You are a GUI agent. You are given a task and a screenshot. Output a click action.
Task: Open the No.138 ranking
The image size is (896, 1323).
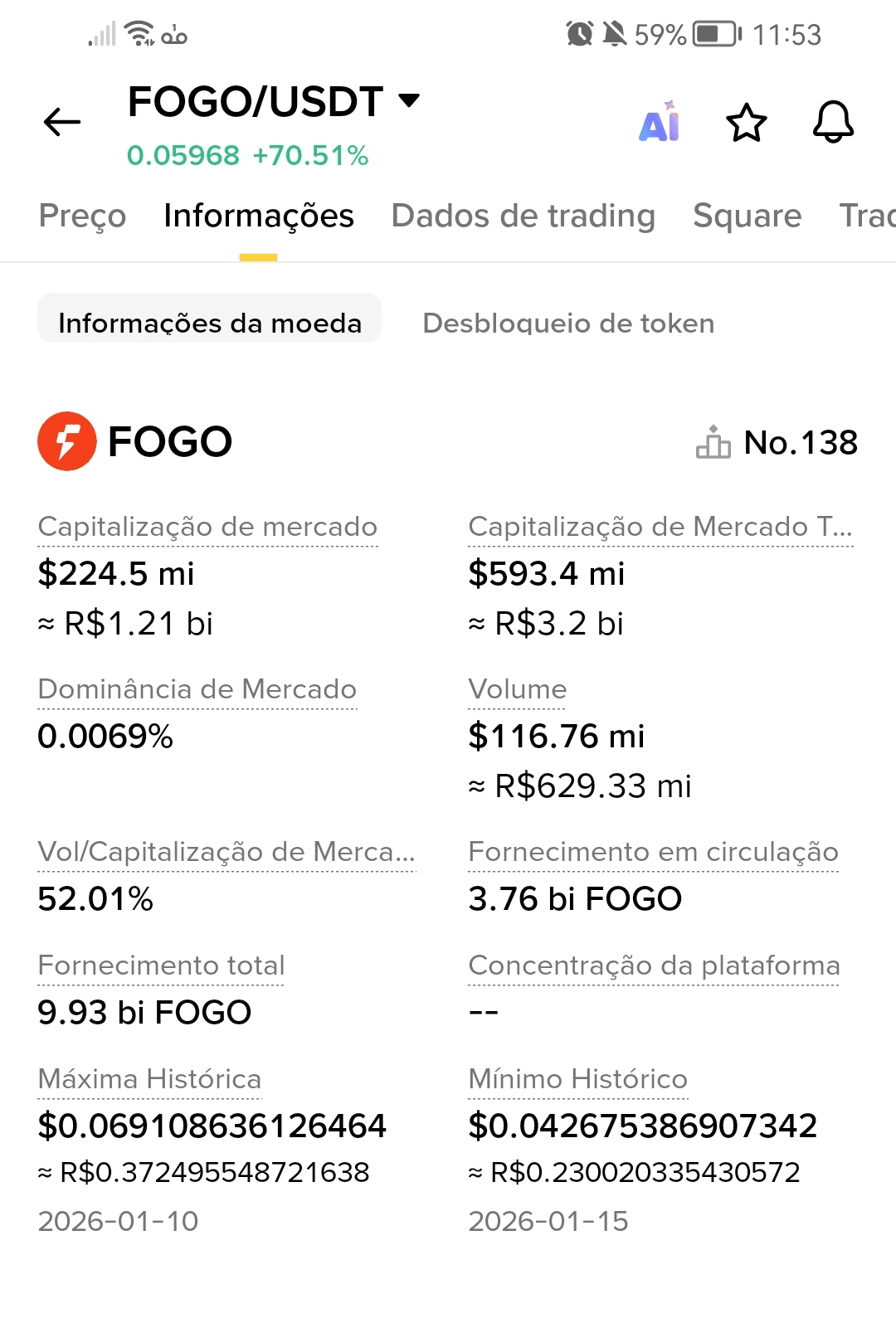777,442
